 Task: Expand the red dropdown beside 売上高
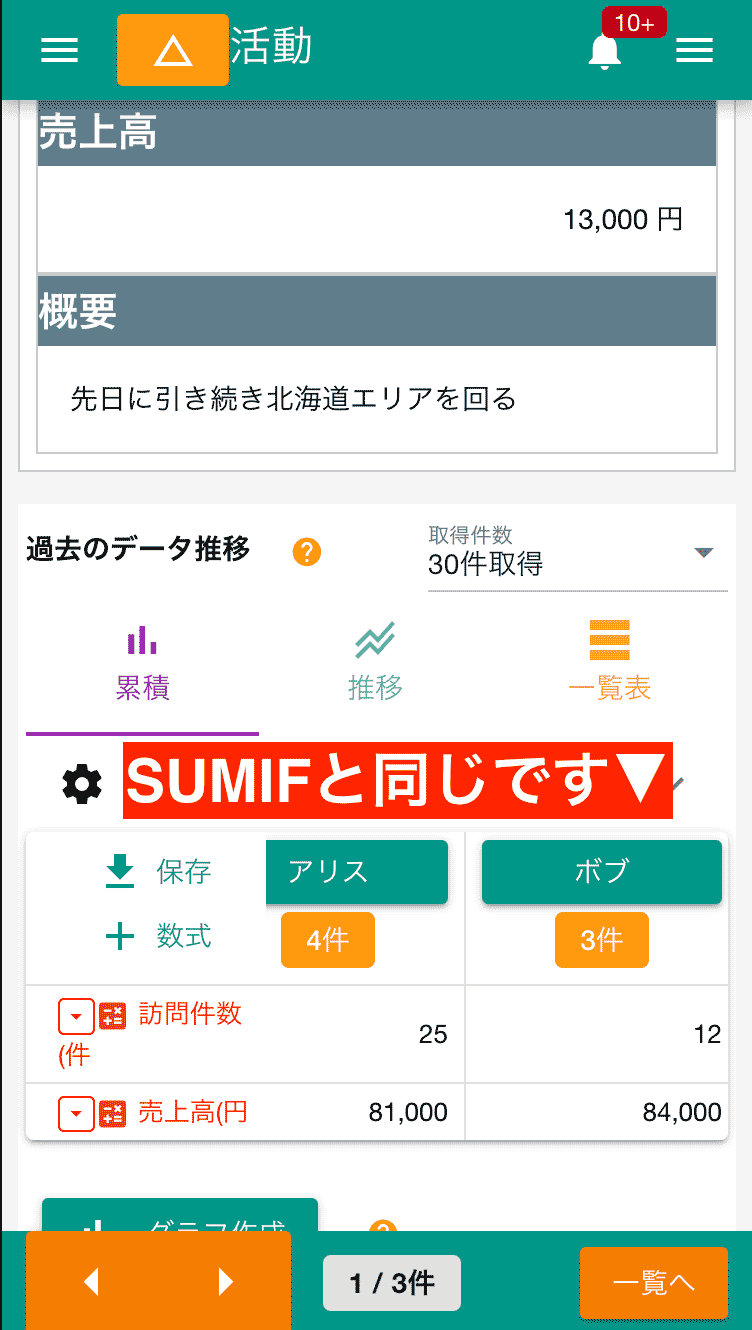[76, 1113]
